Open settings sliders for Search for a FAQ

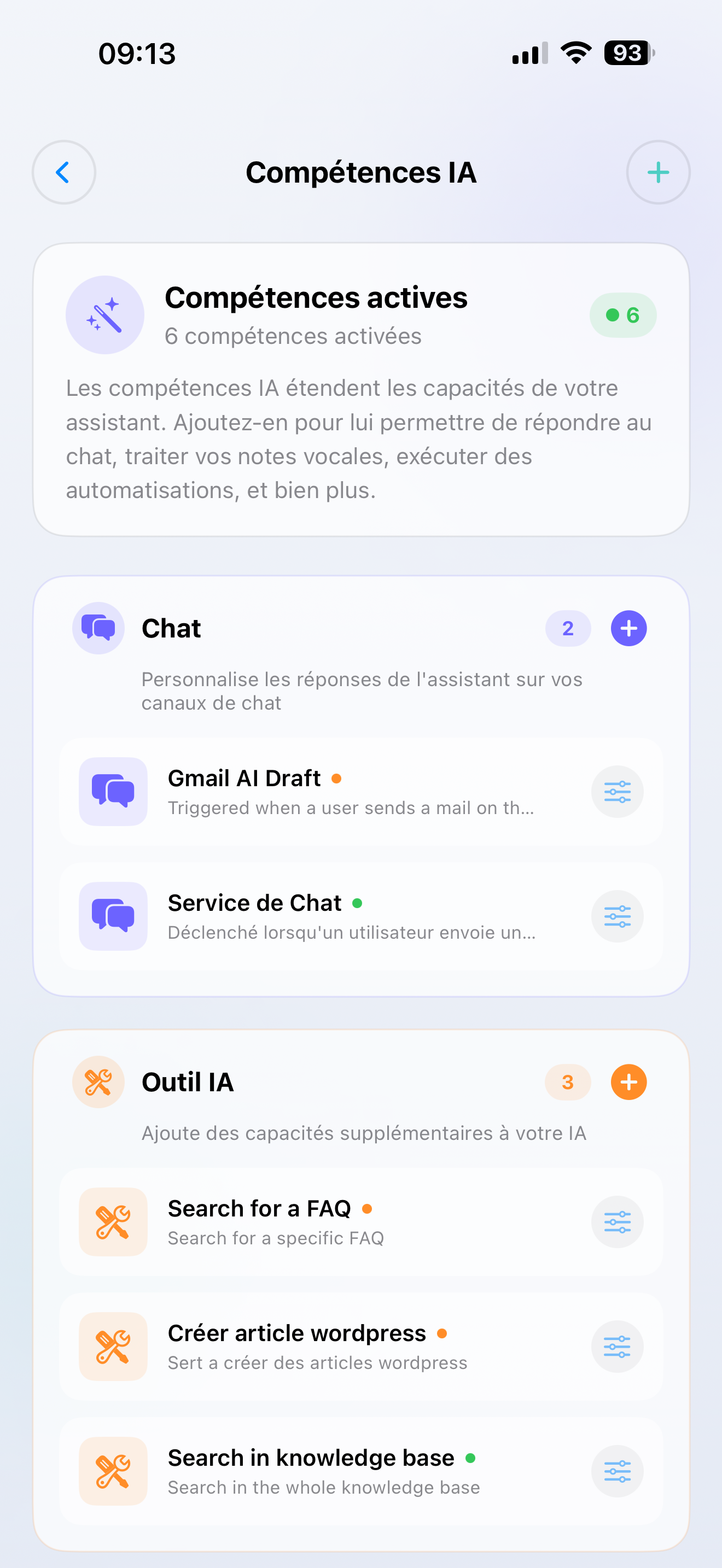pyautogui.click(x=616, y=1222)
